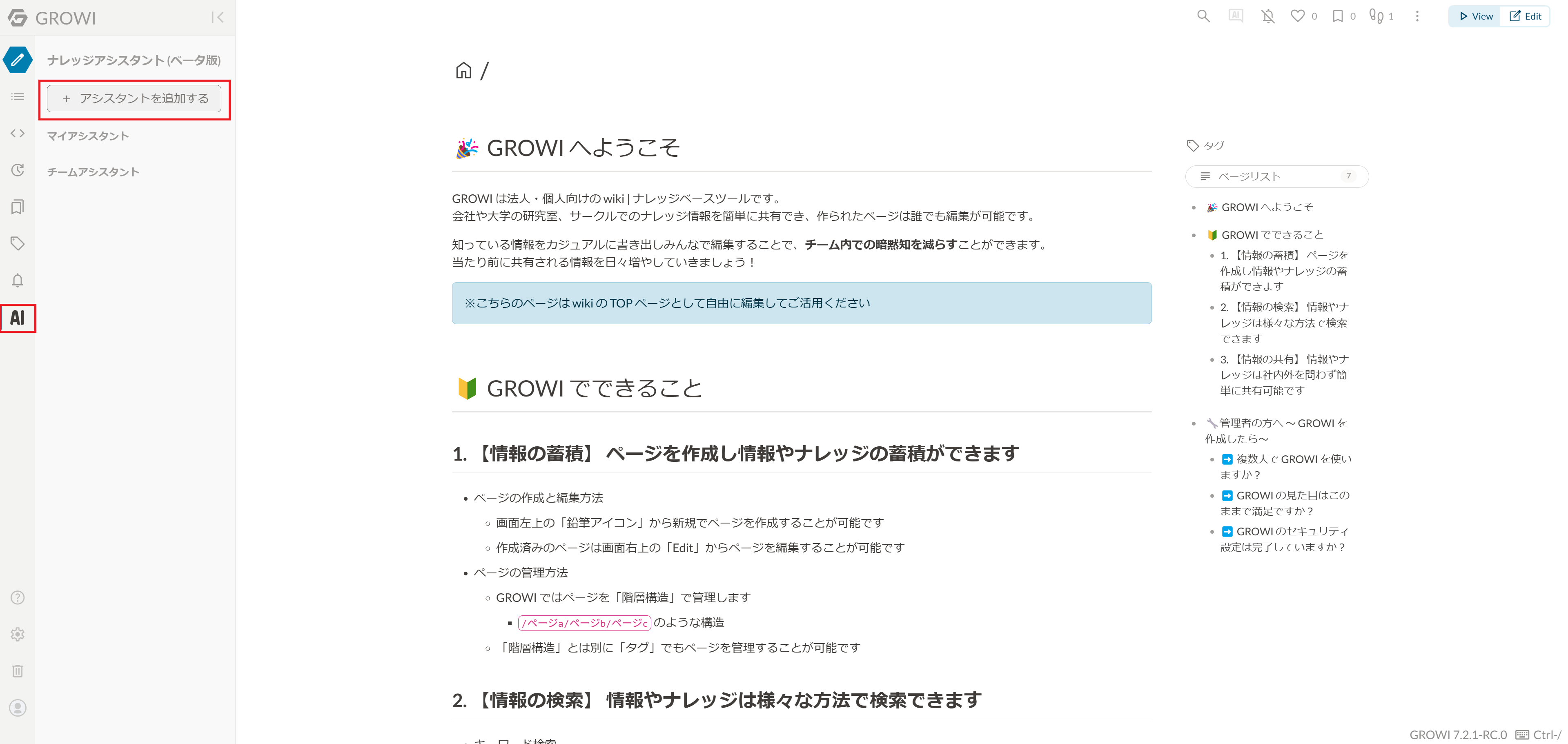The height and width of the screenshot is (744, 1568).
Task: Create a new page with the pencil icon
Action: [x=18, y=60]
